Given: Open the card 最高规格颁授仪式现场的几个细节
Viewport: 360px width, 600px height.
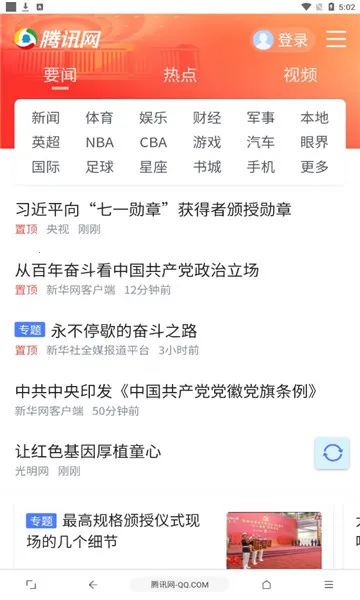Looking at the screenshot, I should coord(174,536).
